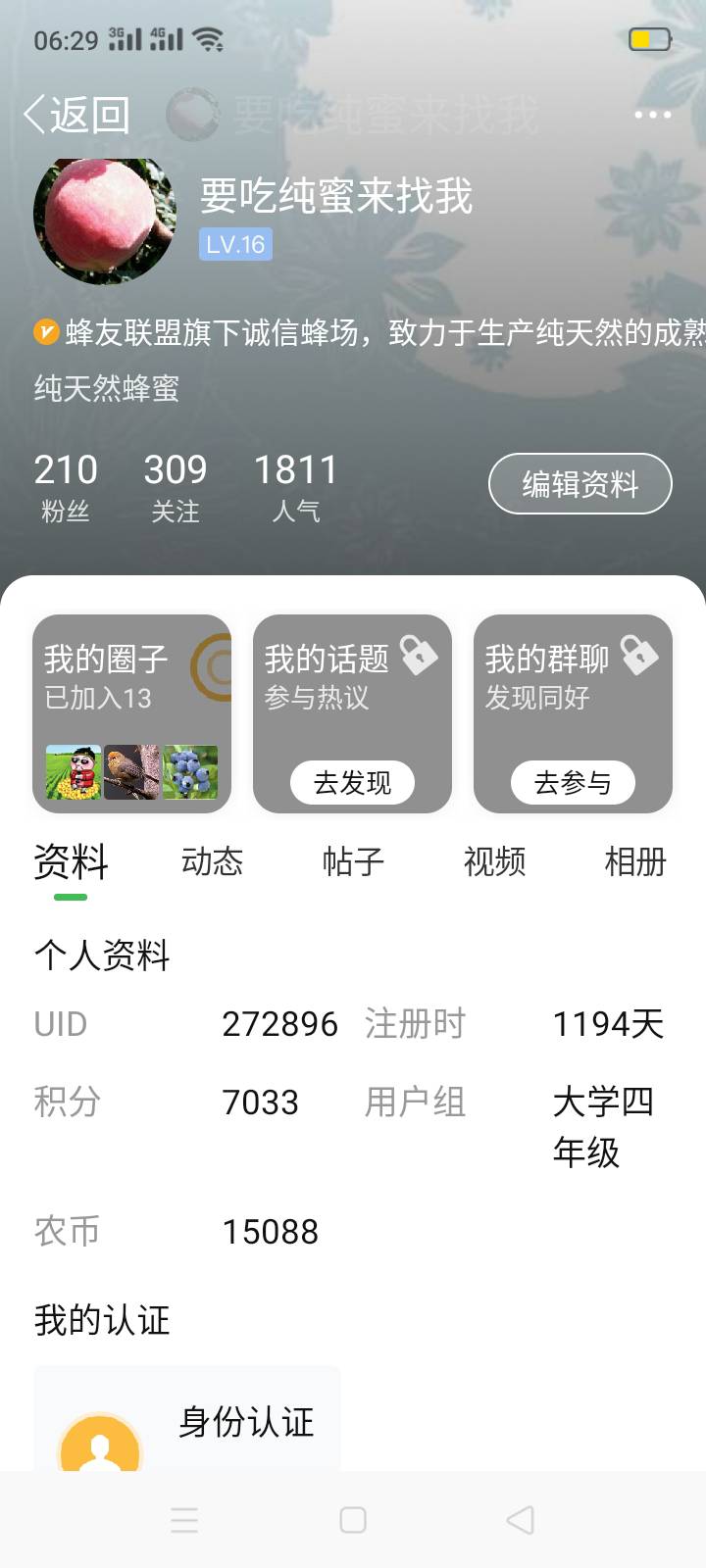Switch to the 动态 tab
706x1568 pixels.
[212, 862]
